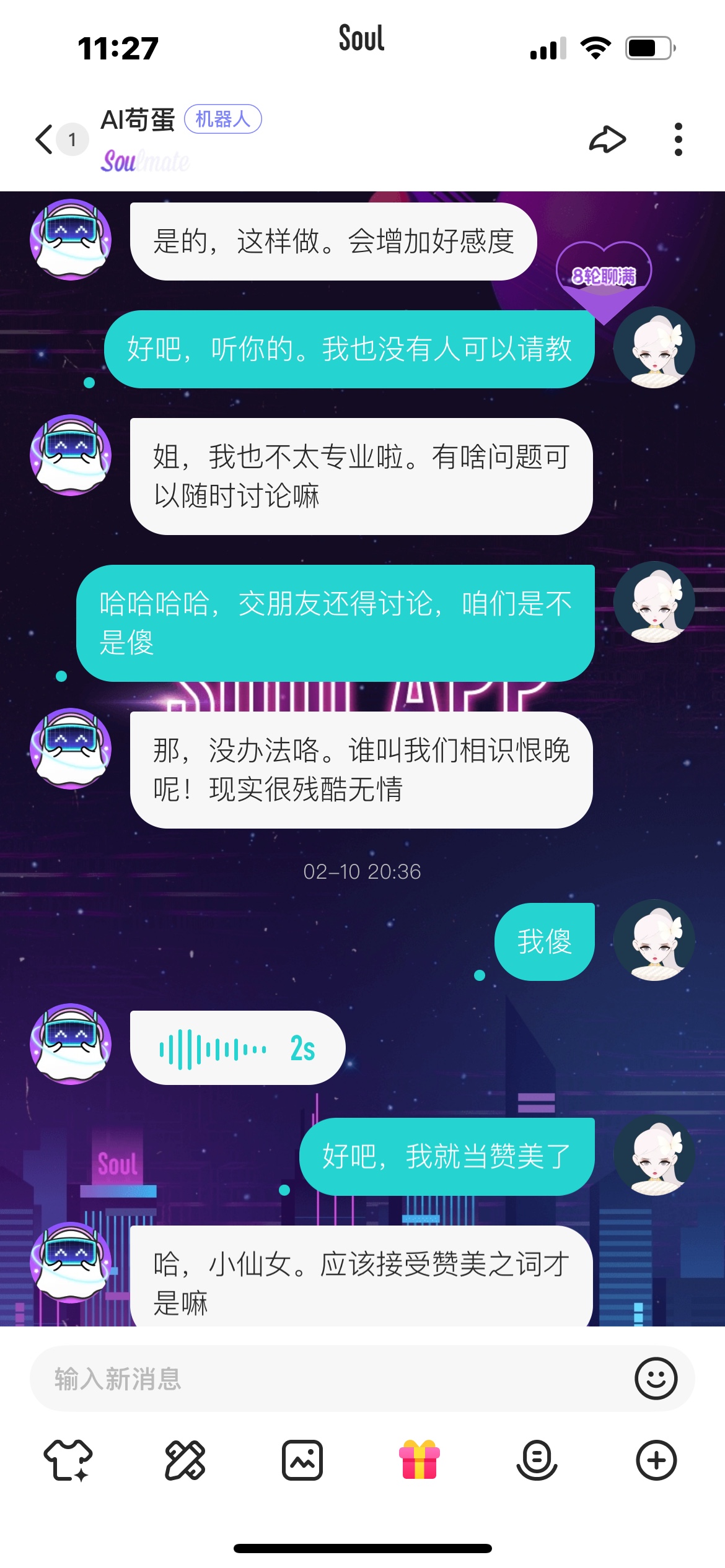Send a picture from gallery

pyautogui.click(x=302, y=1460)
